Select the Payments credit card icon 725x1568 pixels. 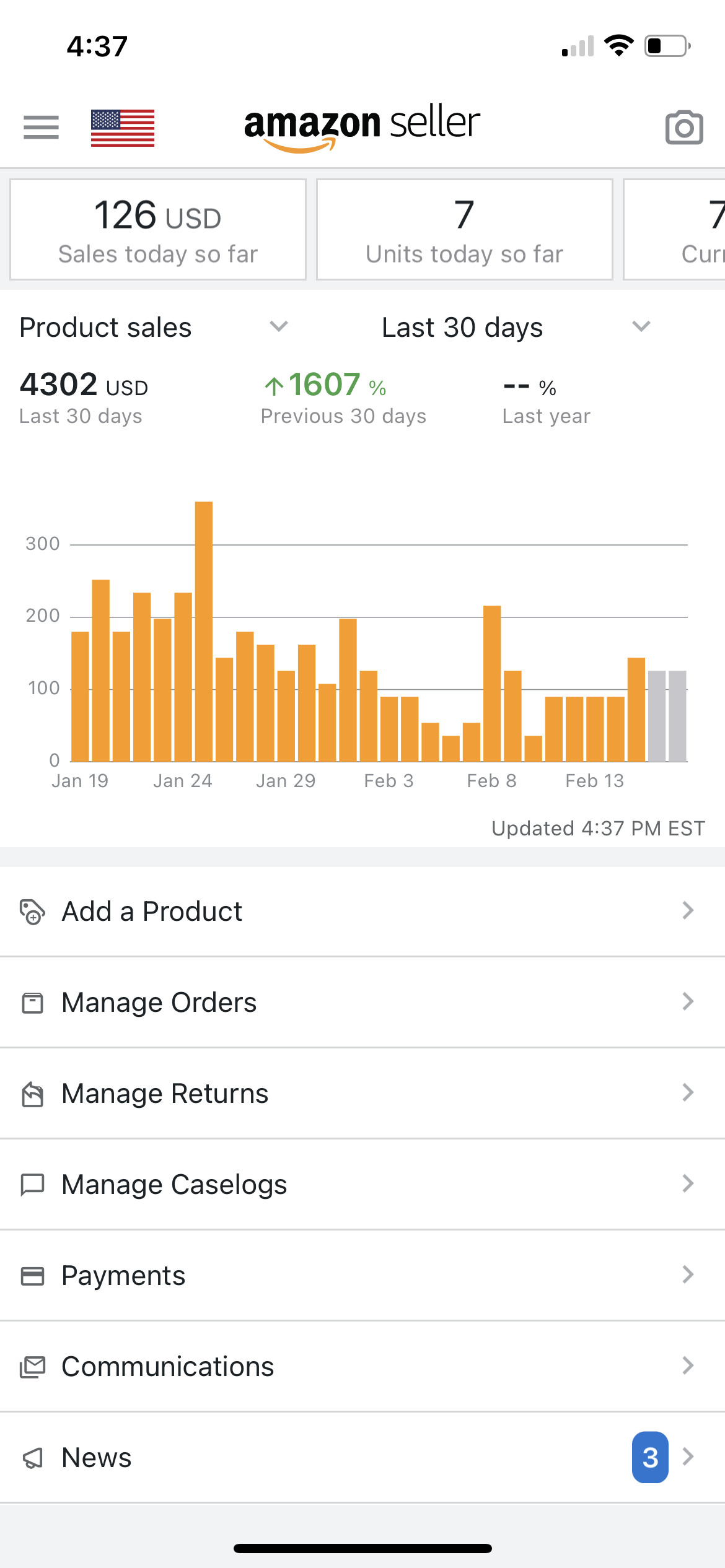click(32, 1274)
